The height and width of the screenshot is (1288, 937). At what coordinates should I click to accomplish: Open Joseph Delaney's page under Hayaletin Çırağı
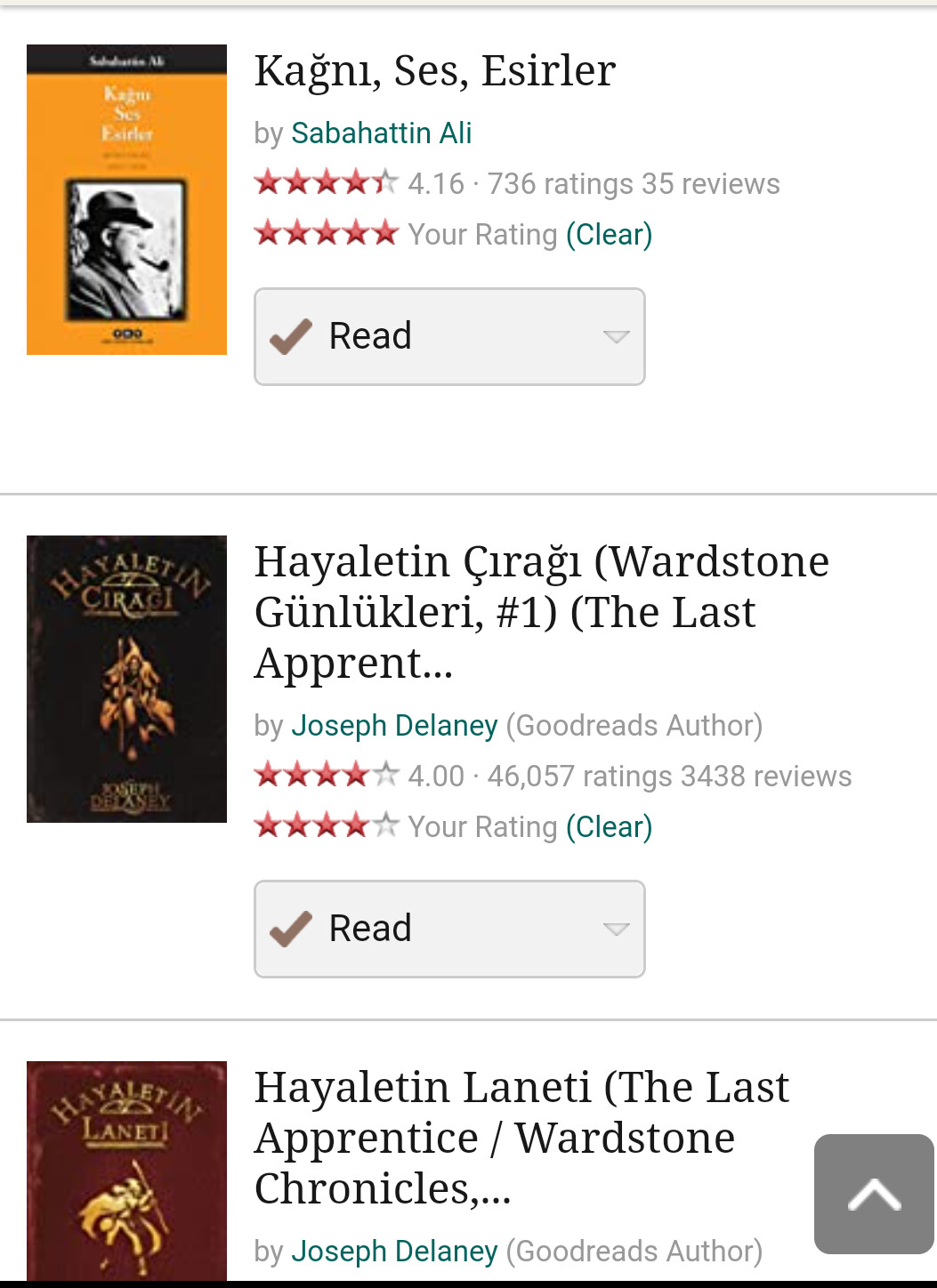tap(394, 726)
